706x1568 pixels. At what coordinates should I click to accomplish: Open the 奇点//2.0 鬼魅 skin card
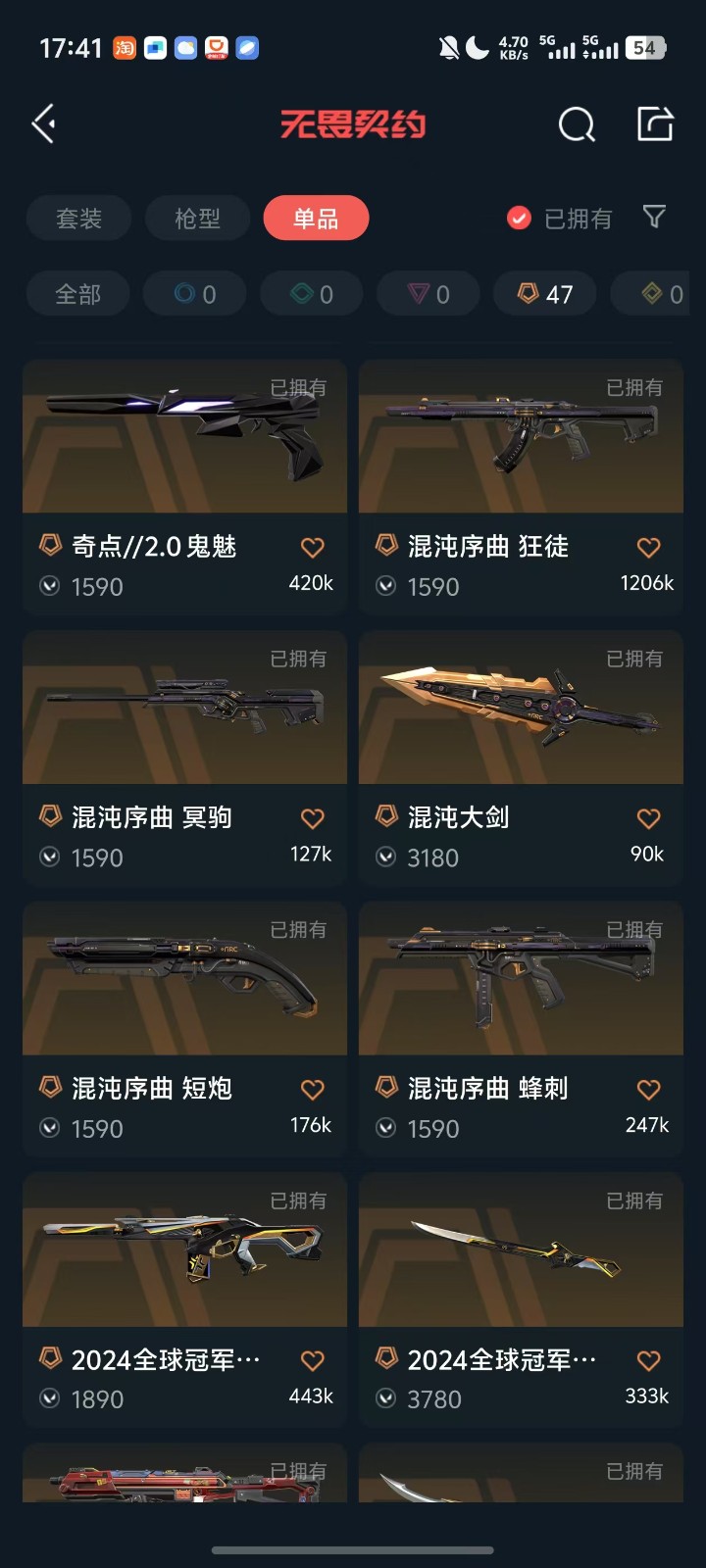[184, 485]
